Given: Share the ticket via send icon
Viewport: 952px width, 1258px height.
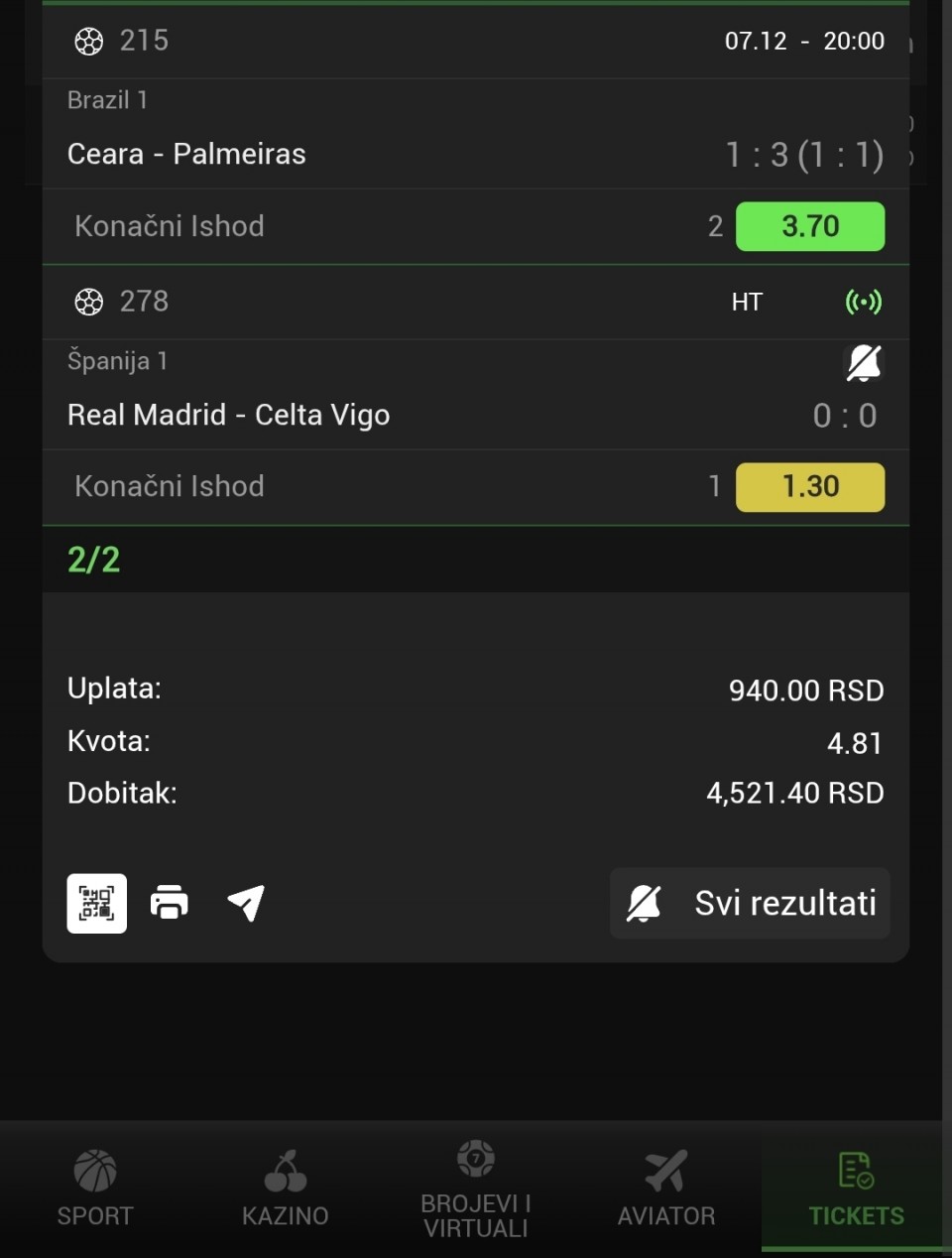Looking at the screenshot, I should pos(246,903).
